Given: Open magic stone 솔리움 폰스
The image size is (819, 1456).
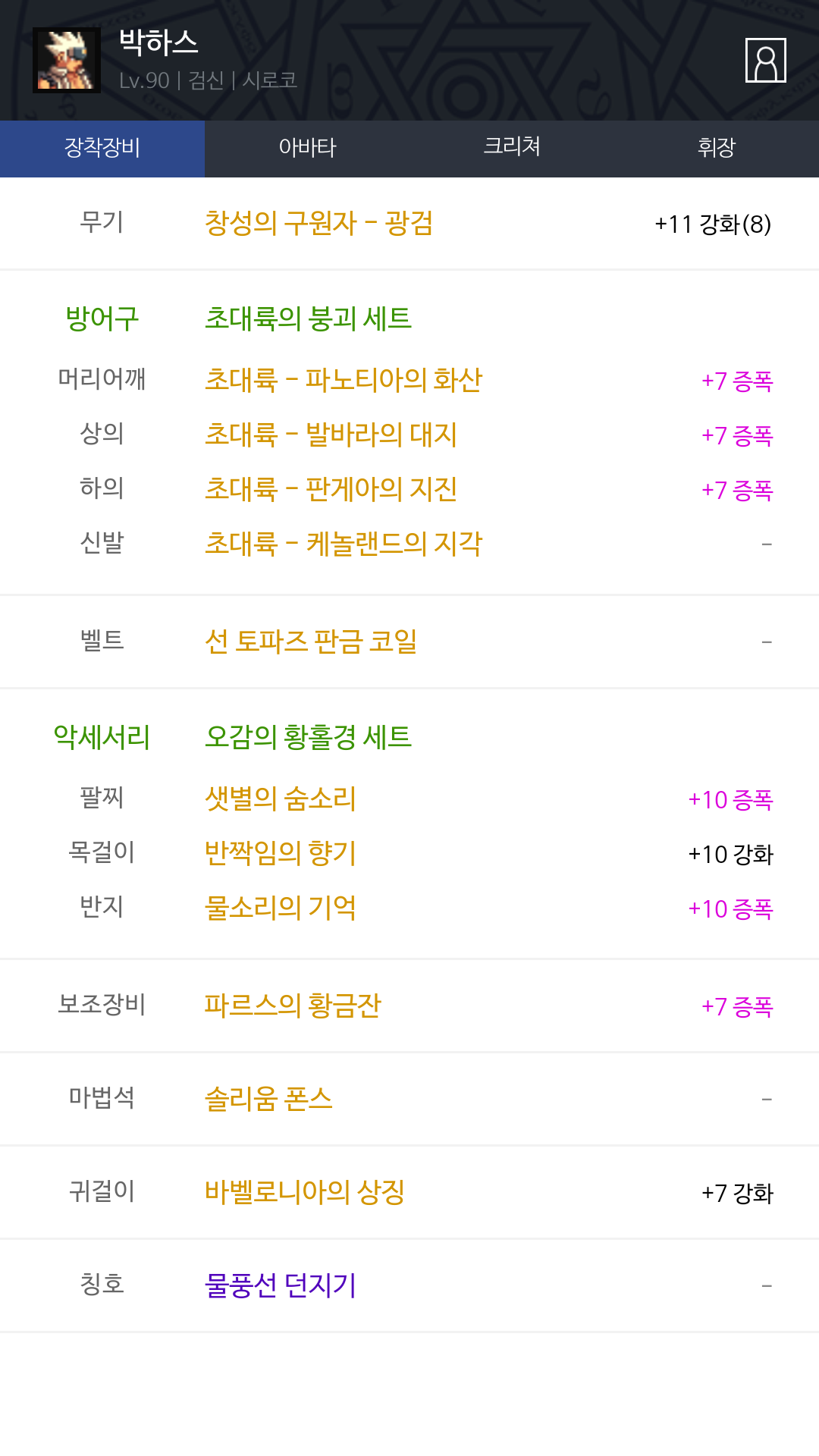Looking at the screenshot, I should [x=268, y=1099].
